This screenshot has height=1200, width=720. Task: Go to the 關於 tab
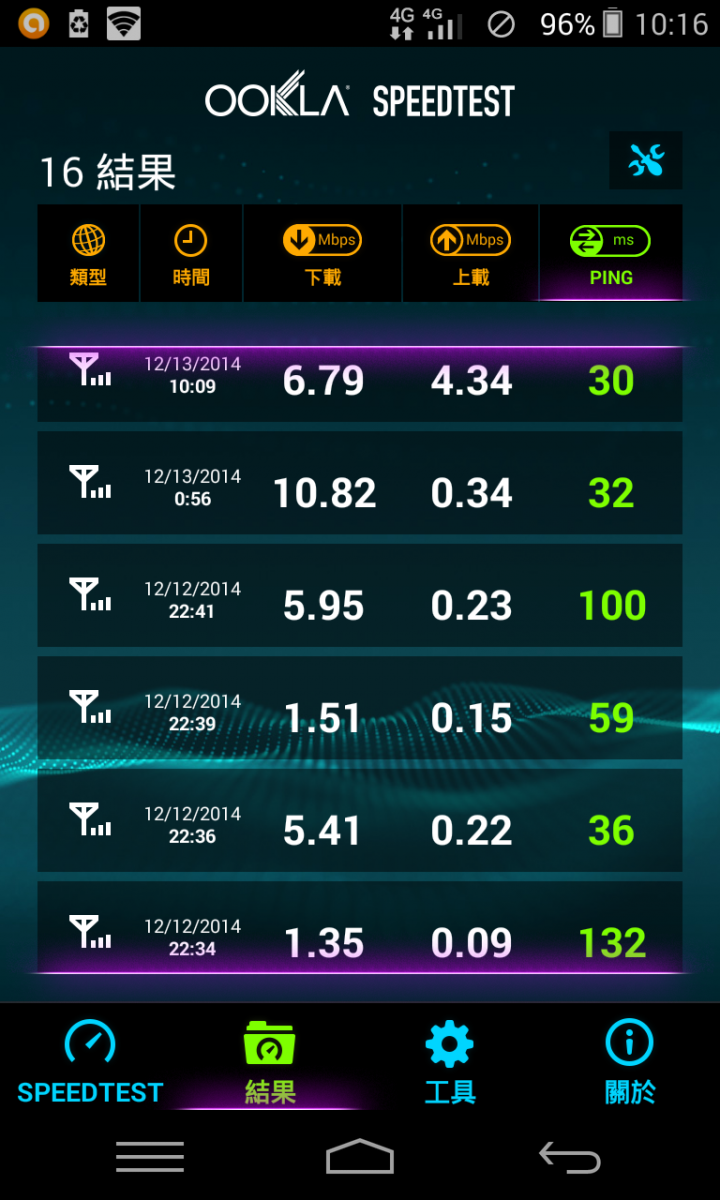[x=630, y=1060]
